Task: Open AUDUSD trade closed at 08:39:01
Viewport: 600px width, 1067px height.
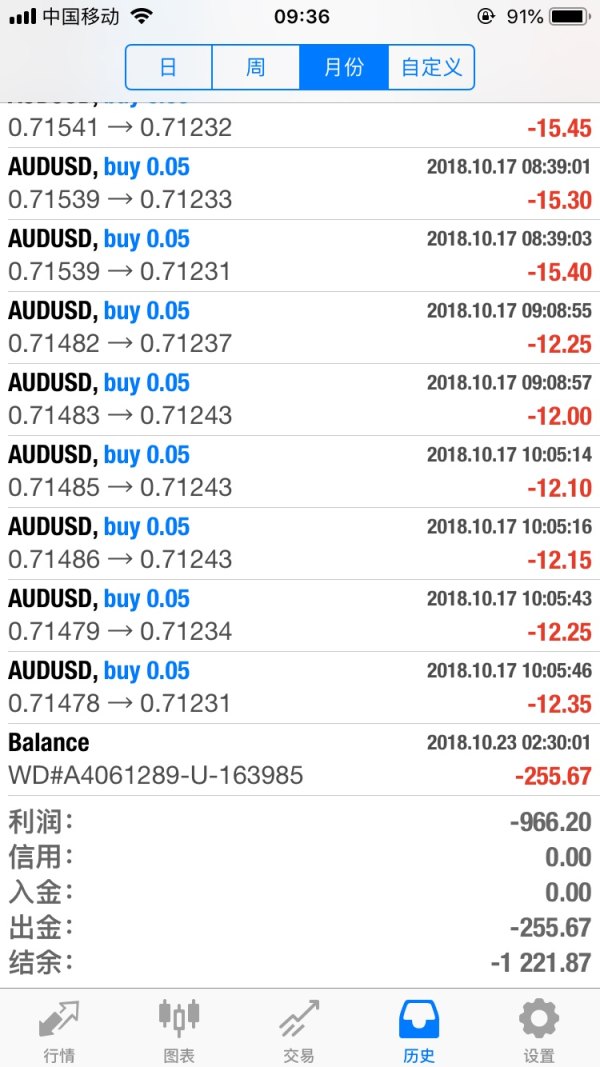Action: [300, 184]
